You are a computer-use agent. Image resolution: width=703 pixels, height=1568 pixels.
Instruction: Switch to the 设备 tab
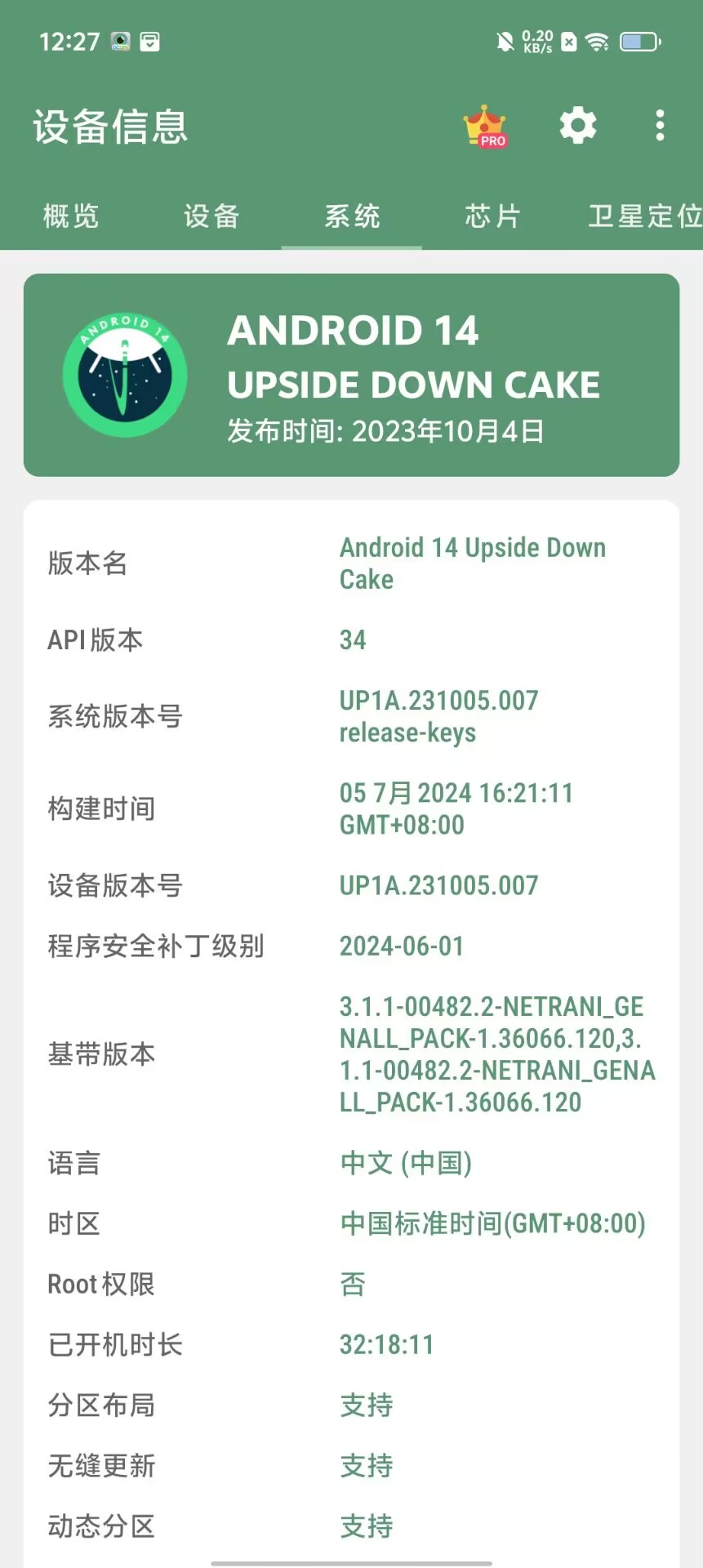tap(211, 216)
